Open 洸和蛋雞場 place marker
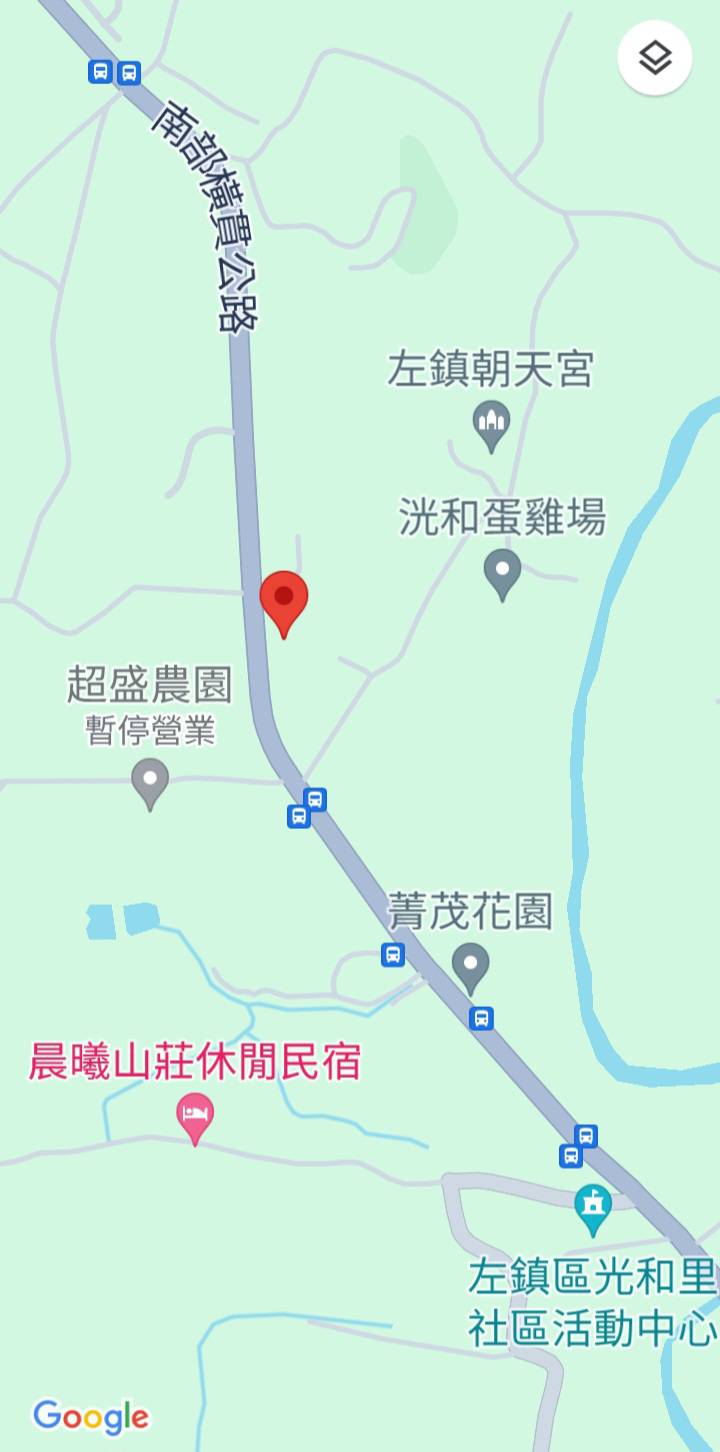The width and height of the screenshot is (720, 1452). [x=502, y=573]
